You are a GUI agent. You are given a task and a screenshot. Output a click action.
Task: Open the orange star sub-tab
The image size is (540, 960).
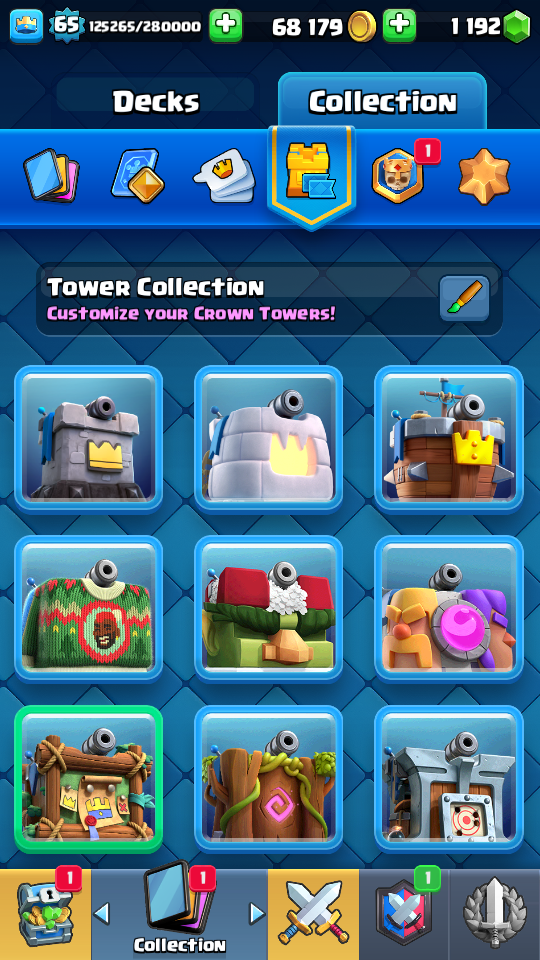coord(484,174)
